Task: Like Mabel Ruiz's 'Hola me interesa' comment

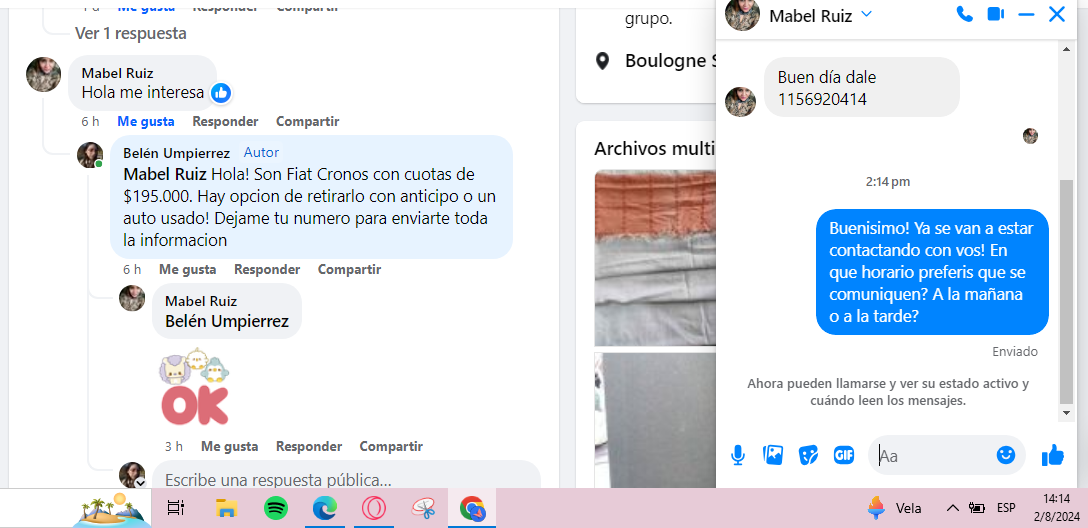Action: [x=146, y=121]
